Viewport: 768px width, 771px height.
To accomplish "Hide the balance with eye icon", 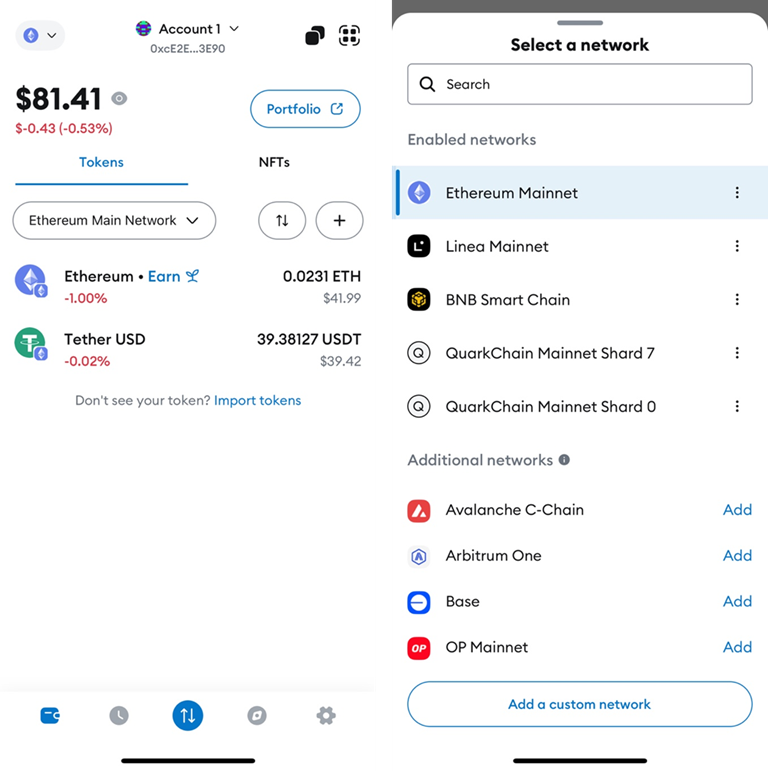I will [x=120, y=98].
